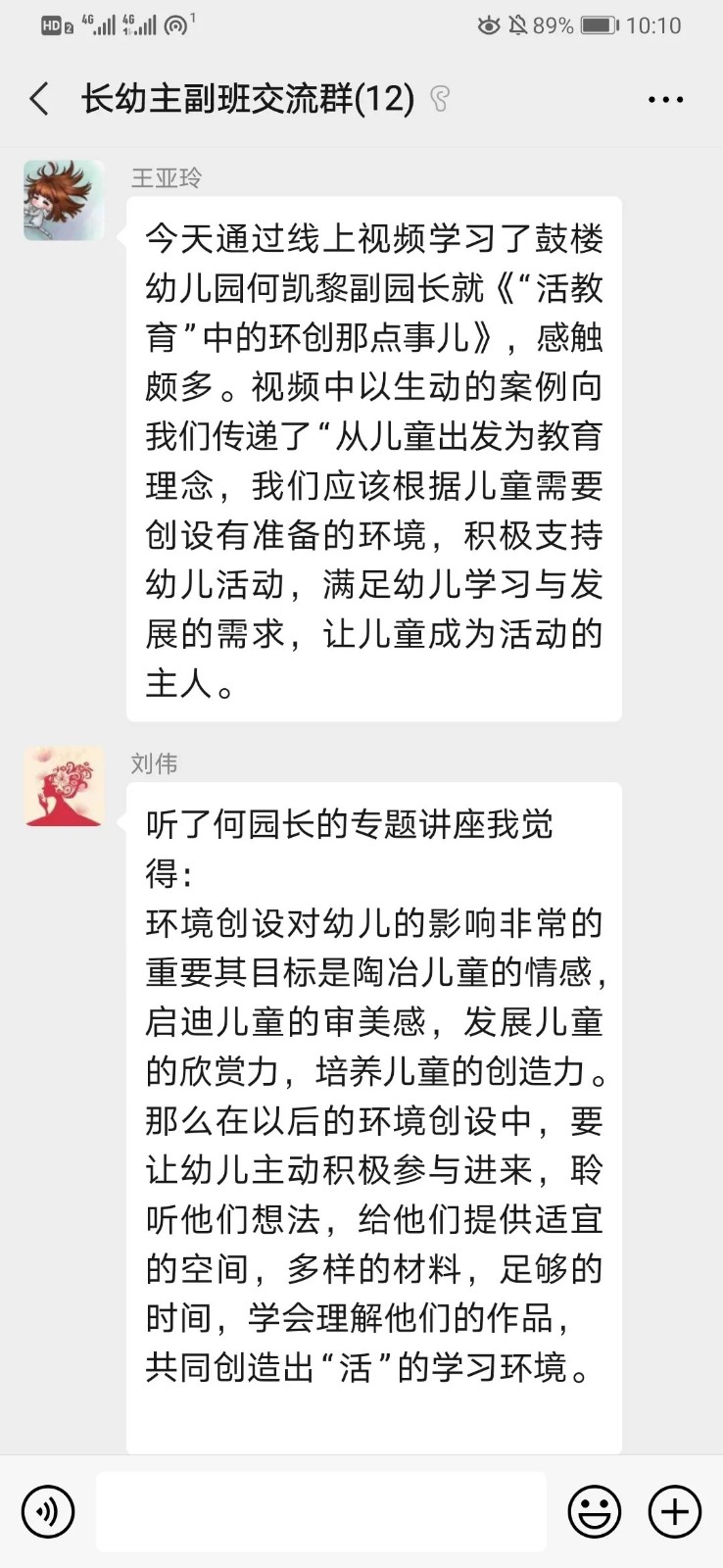Image resolution: width=723 pixels, height=1568 pixels.
Task: Open the emoji sticker panel
Action: (594, 1510)
